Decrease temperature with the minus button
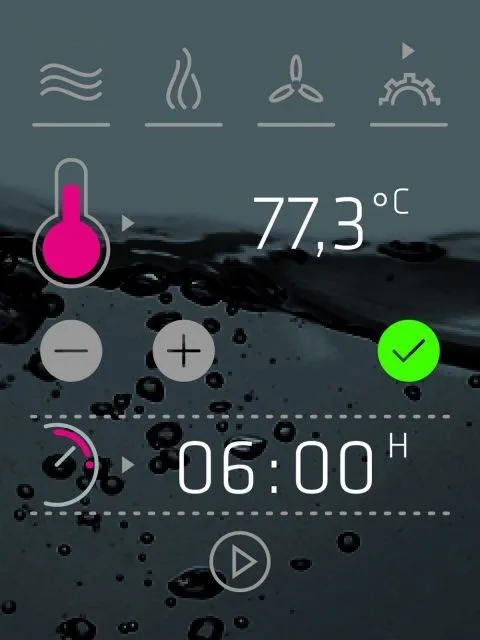The height and width of the screenshot is (640, 480). pos(71,351)
